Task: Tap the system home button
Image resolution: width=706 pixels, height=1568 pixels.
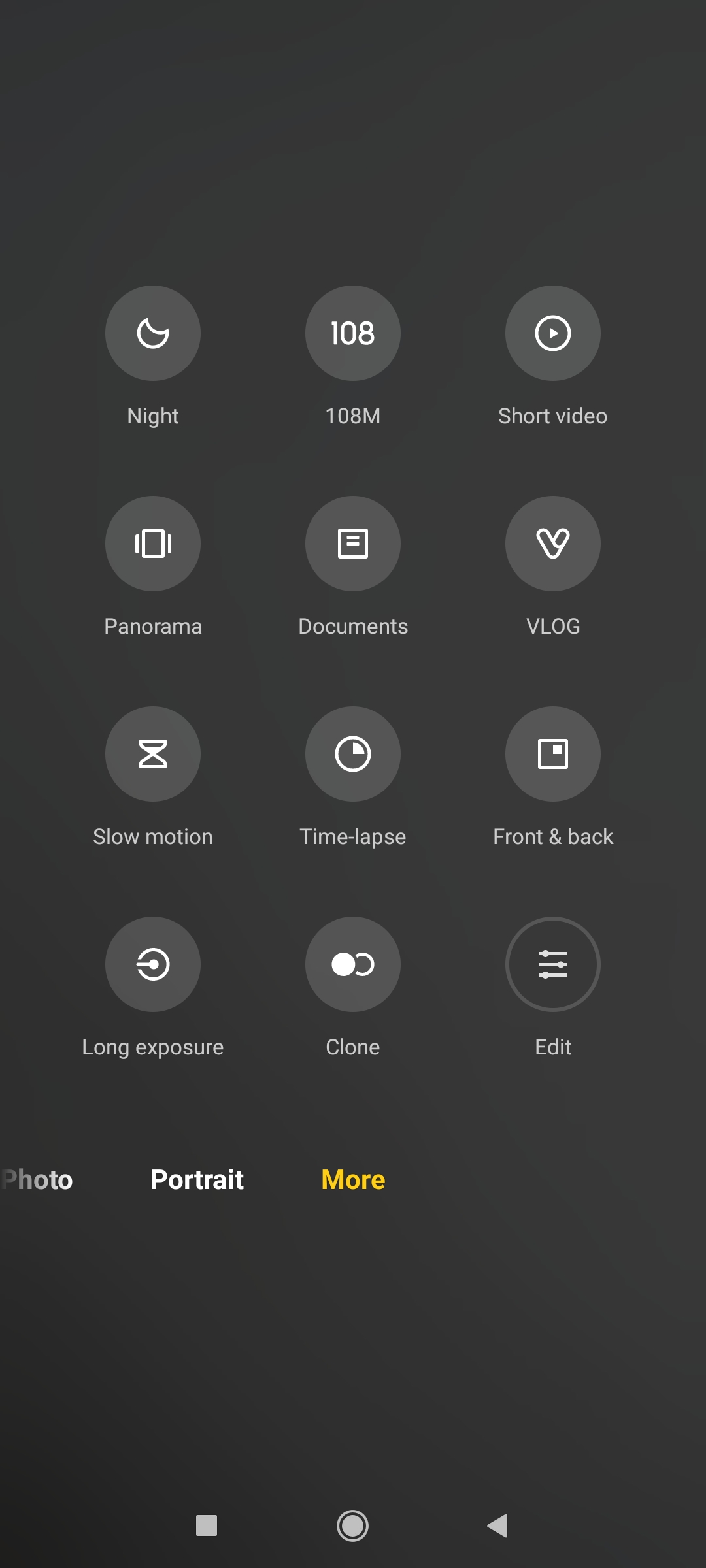Action: coord(353,1526)
